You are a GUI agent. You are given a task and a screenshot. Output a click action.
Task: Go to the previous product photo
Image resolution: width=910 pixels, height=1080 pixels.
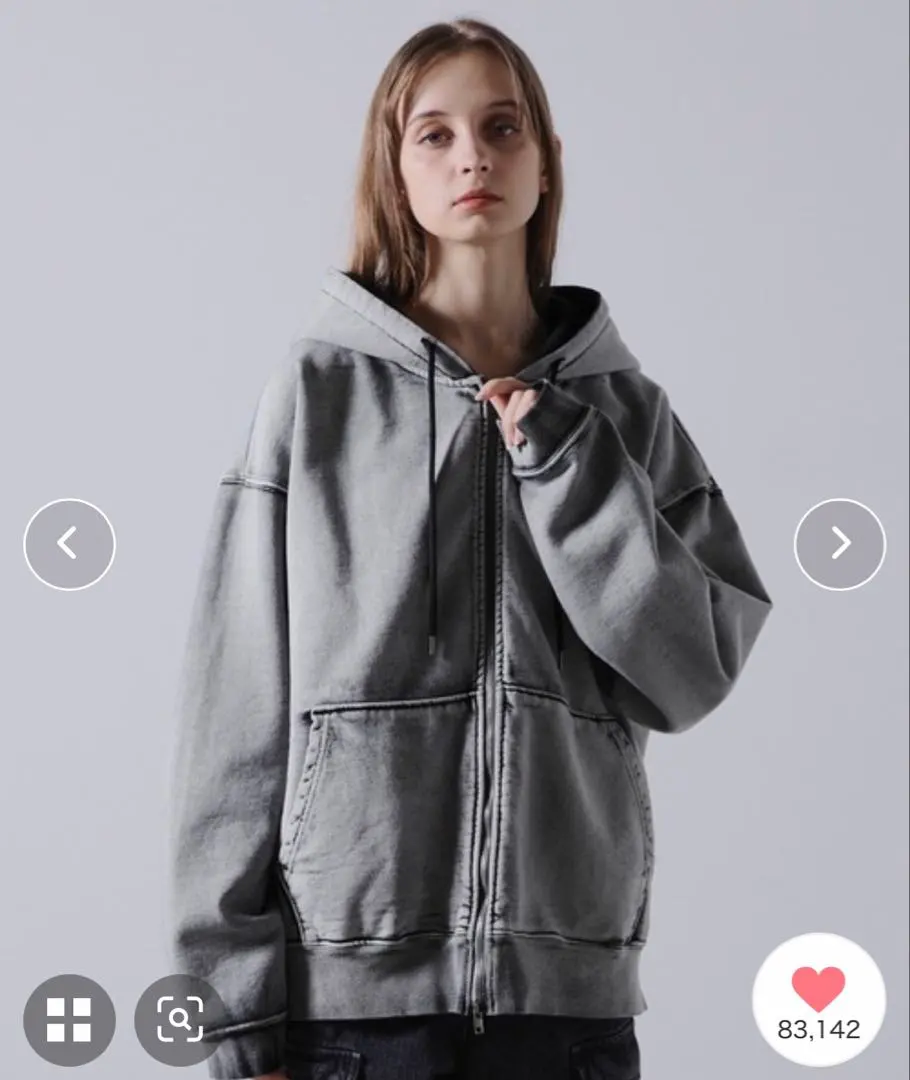click(x=69, y=544)
